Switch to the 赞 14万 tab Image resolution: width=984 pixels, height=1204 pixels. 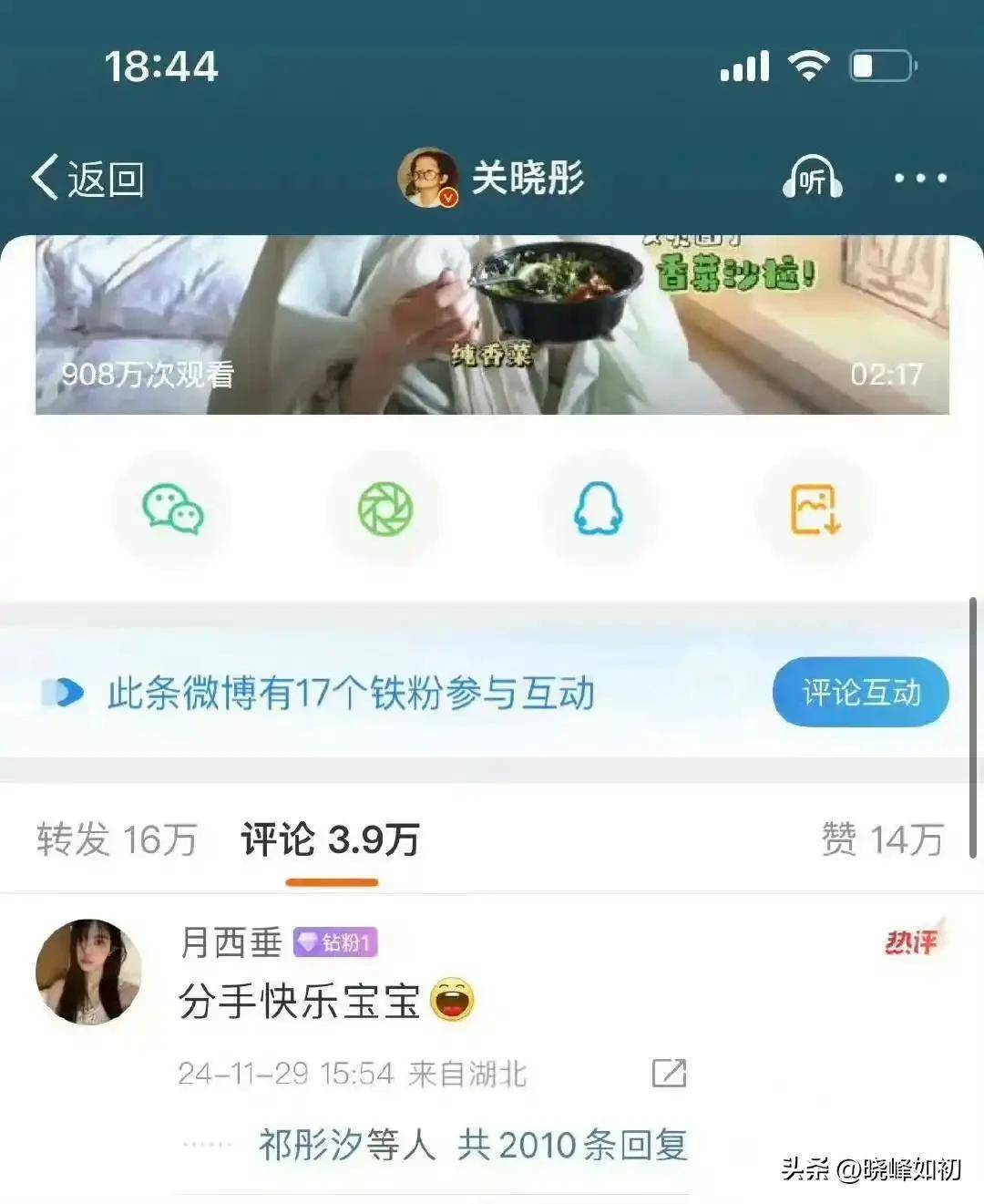pos(881,839)
